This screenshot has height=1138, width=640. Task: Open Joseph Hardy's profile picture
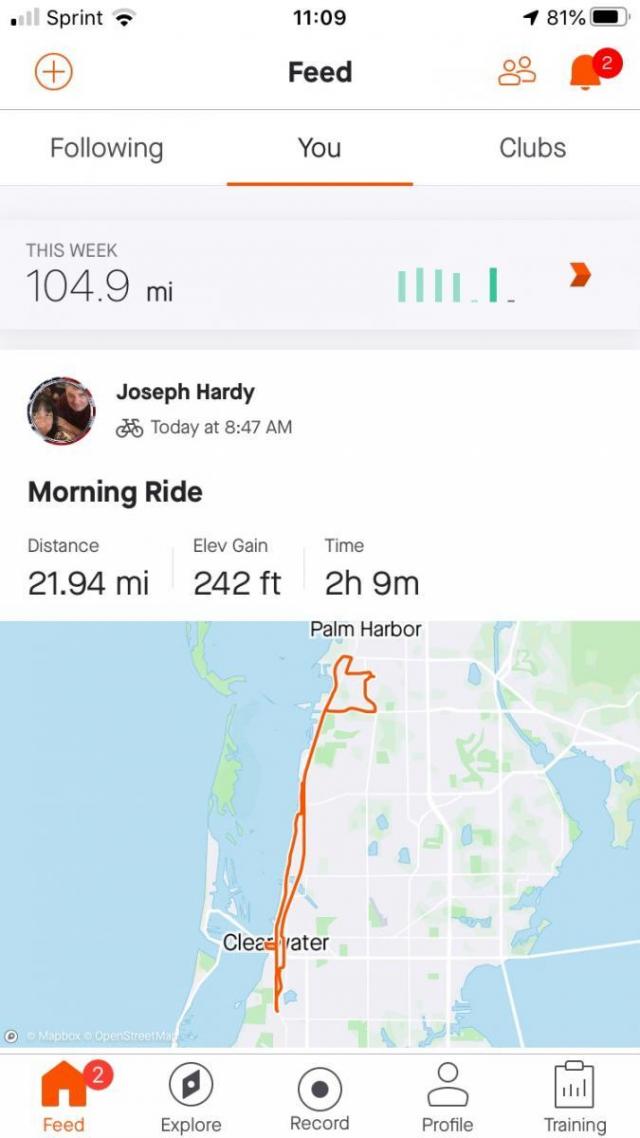[62, 410]
